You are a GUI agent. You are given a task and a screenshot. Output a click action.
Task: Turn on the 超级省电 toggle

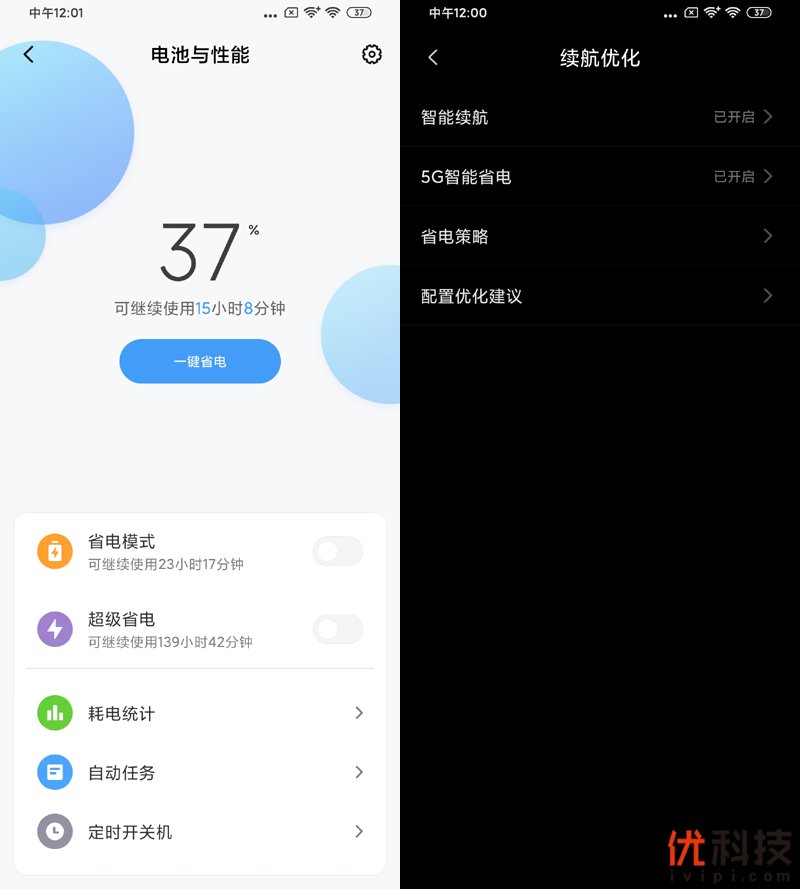pos(337,629)
